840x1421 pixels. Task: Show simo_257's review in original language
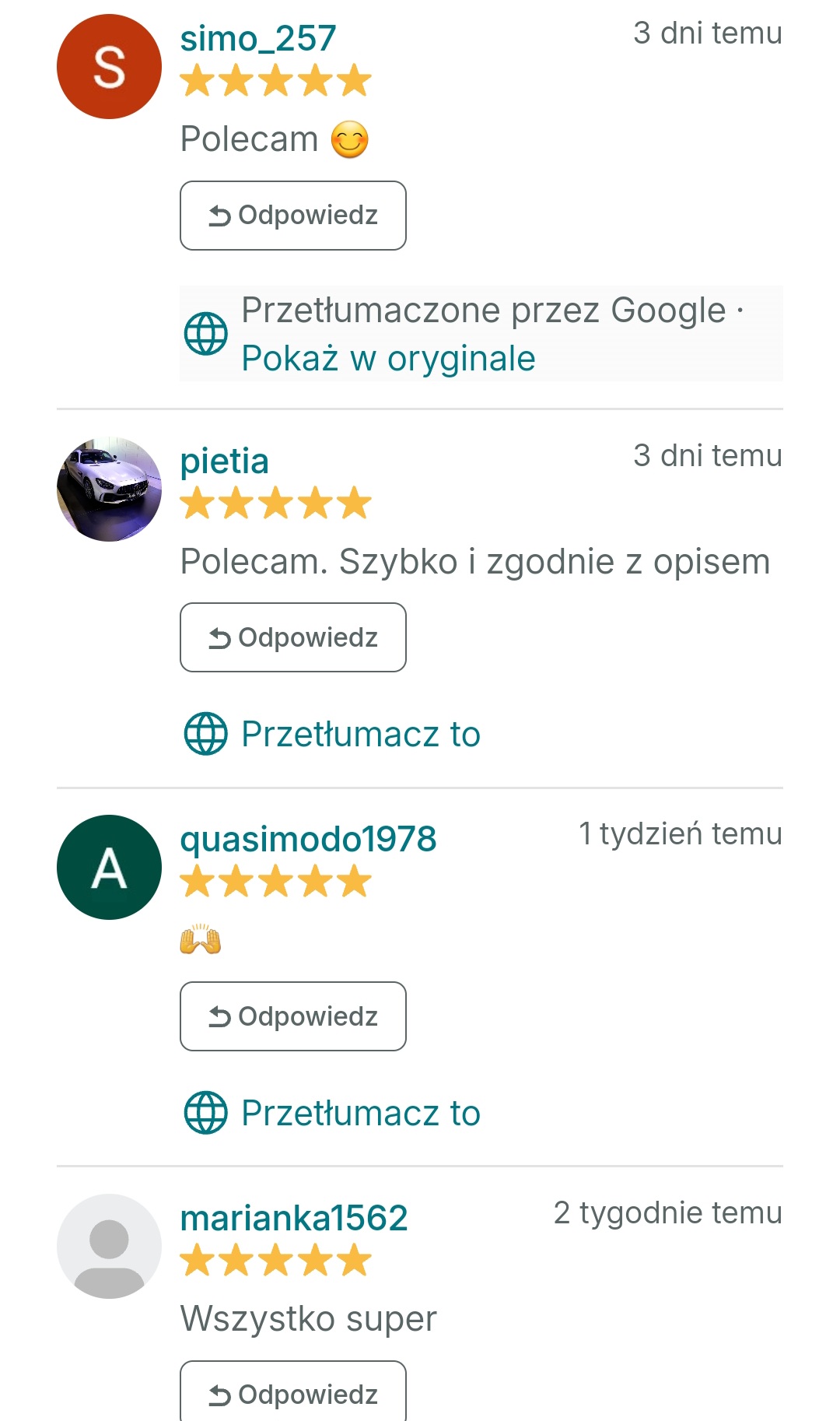[x=388, y=359]
